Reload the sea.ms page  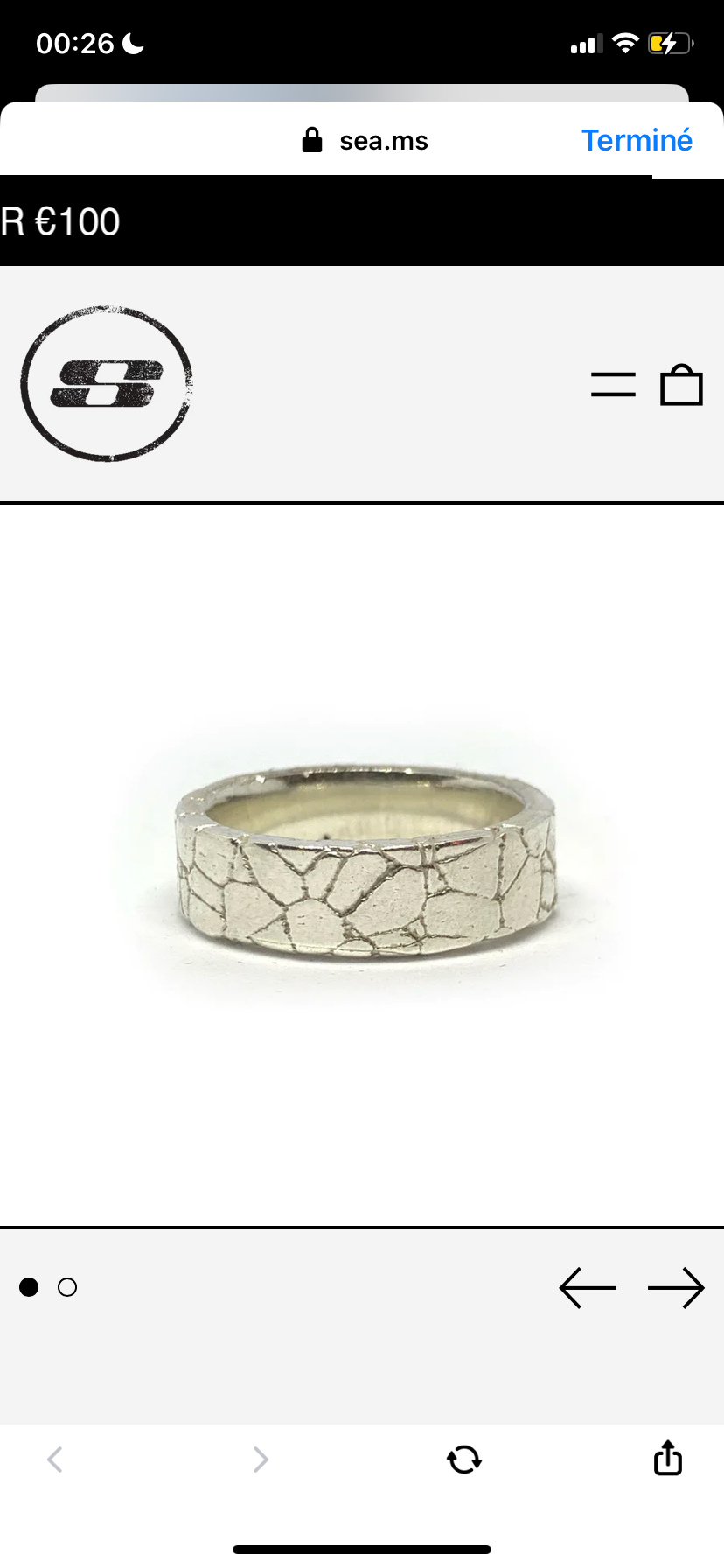464,1459
